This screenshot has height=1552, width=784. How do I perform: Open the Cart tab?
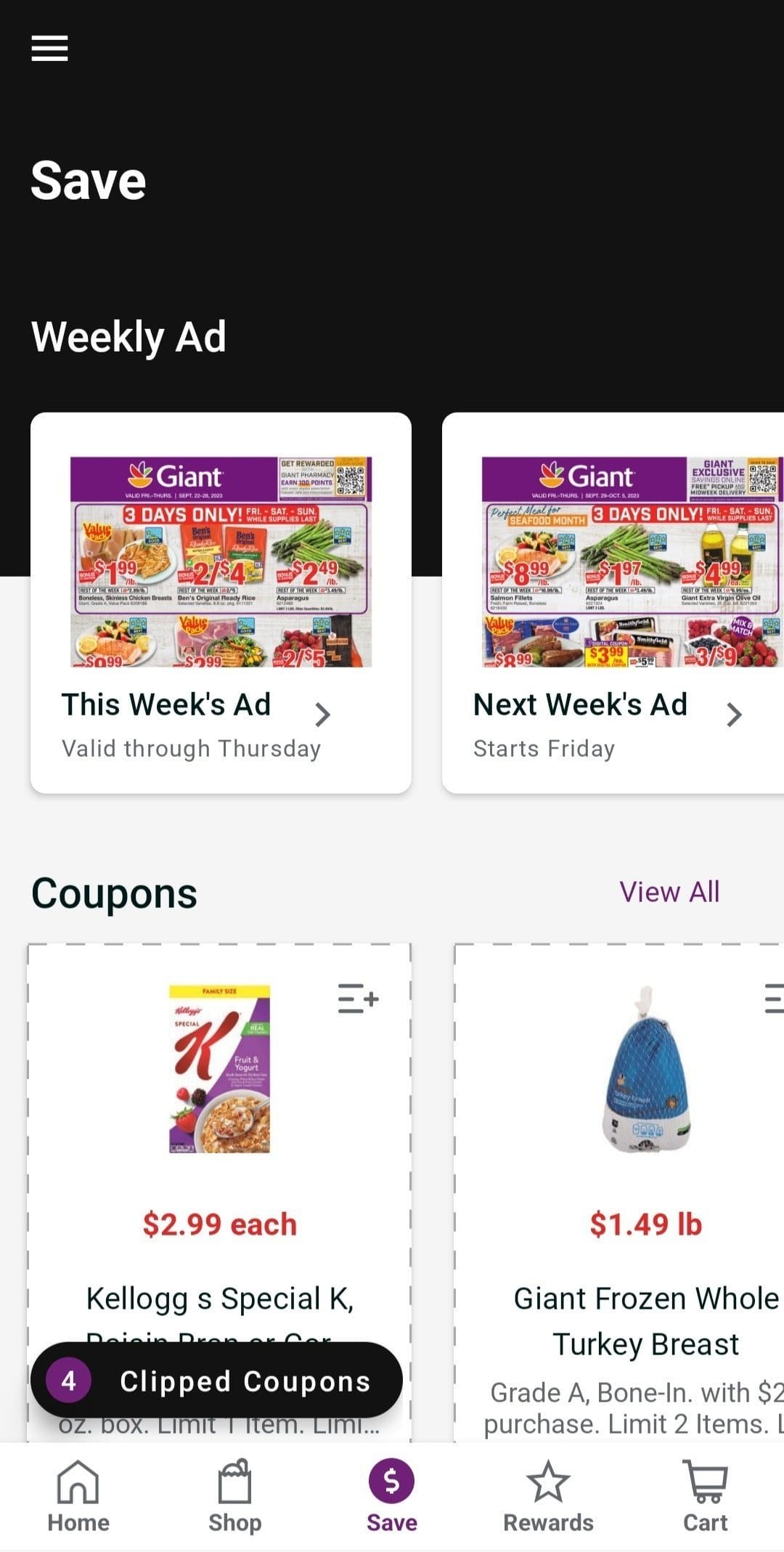click(705, 1497)
